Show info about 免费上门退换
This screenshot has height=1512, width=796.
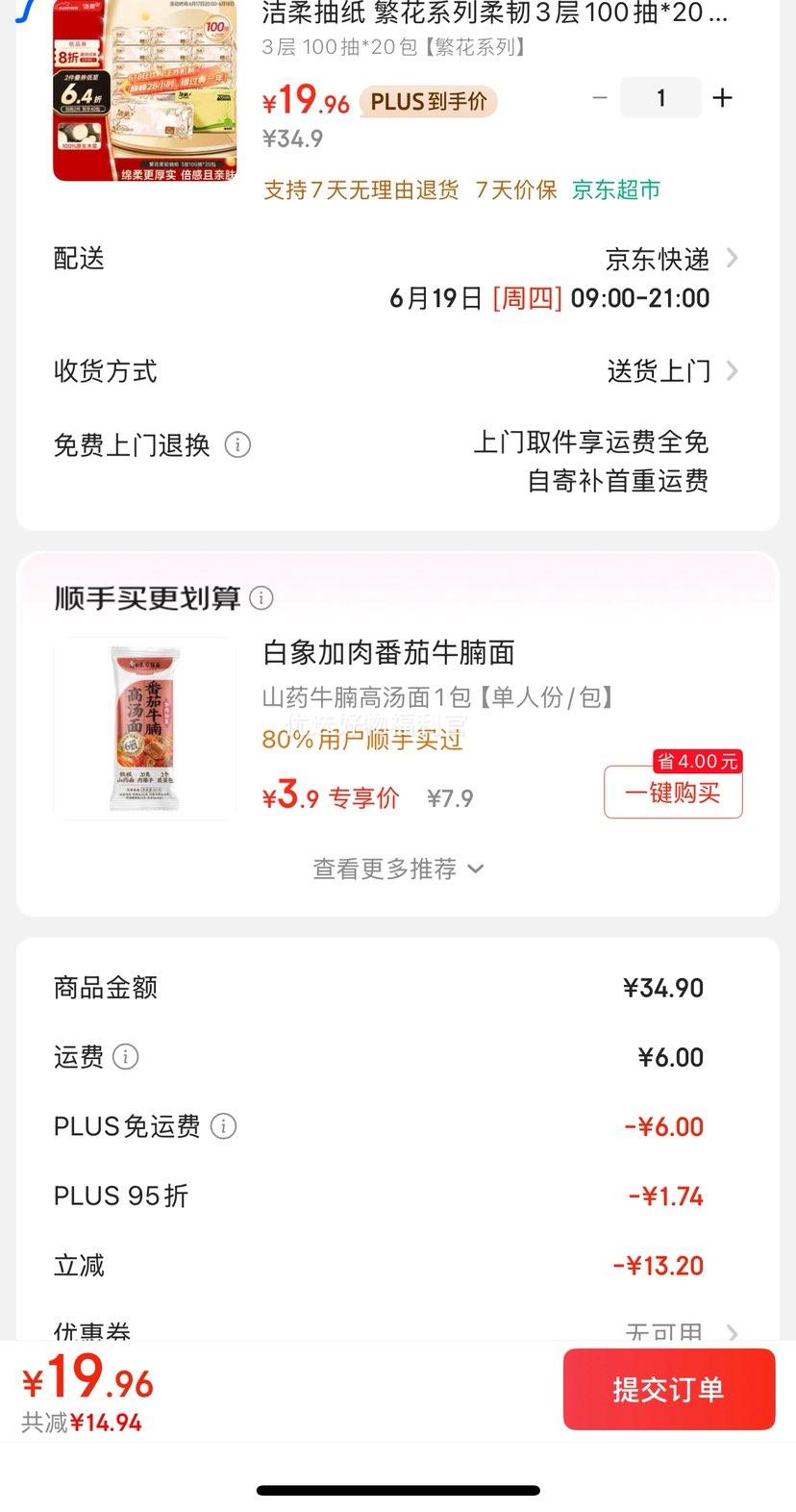[237, 445]
